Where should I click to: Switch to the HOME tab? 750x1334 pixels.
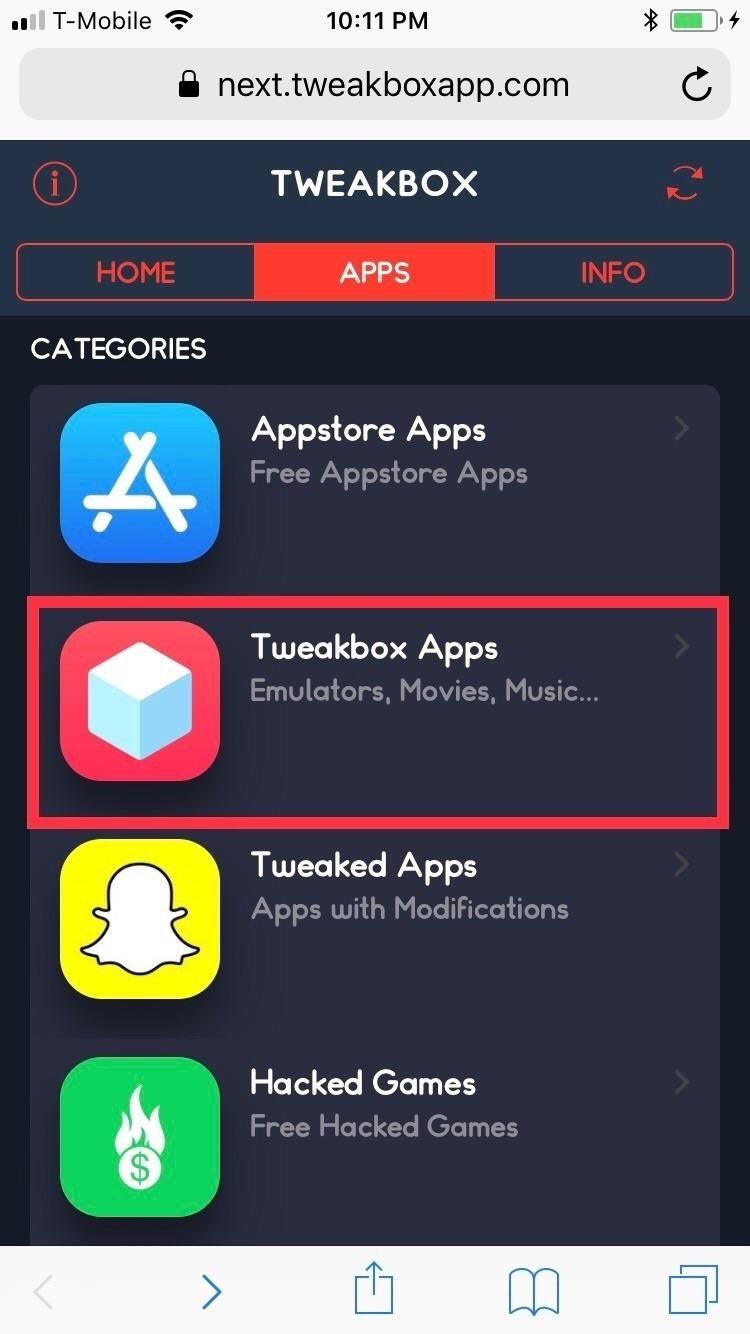point(136,272)
